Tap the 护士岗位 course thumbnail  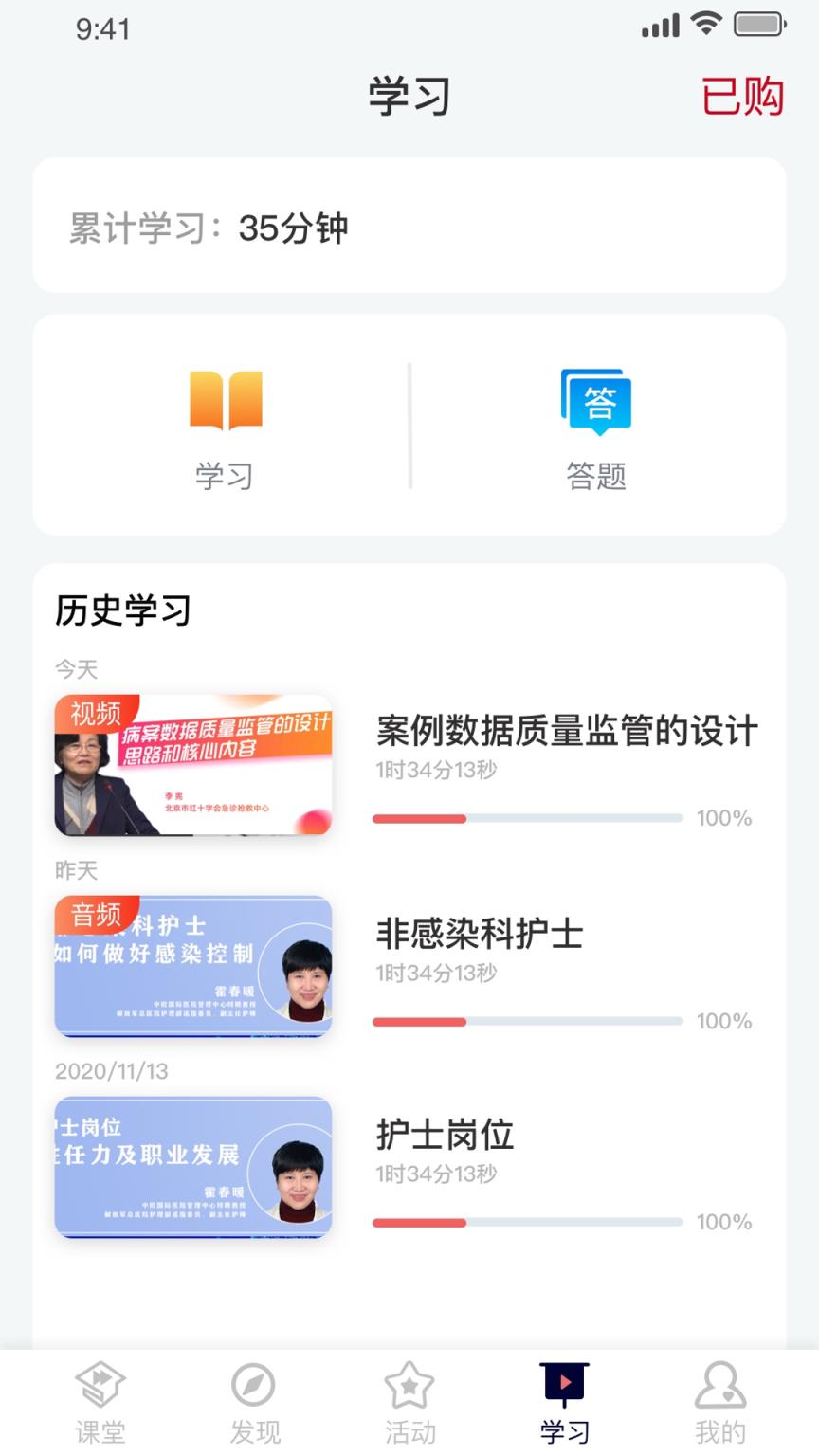pyautogui.click(x=193, y=1169)
